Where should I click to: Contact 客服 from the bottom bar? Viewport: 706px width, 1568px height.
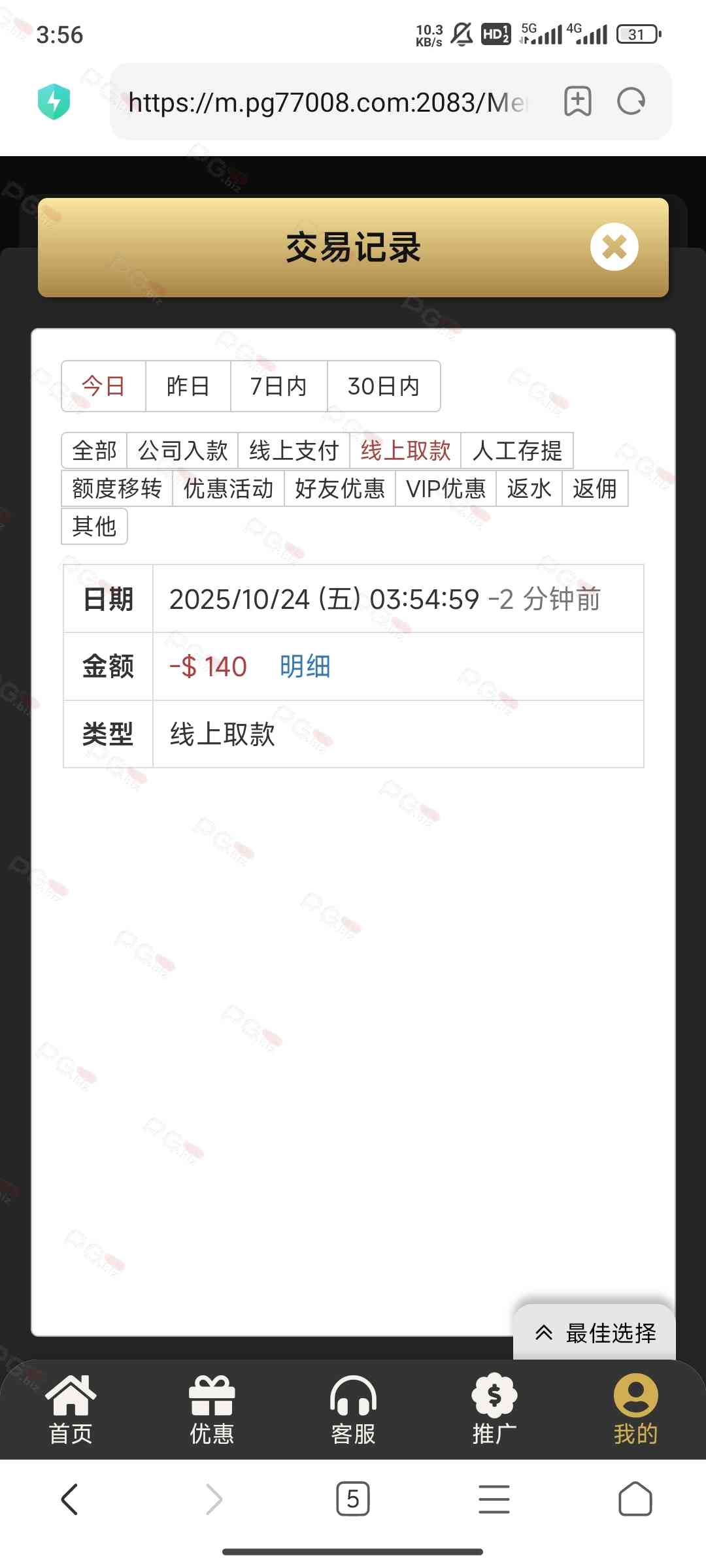click(x=353, y=1409)
